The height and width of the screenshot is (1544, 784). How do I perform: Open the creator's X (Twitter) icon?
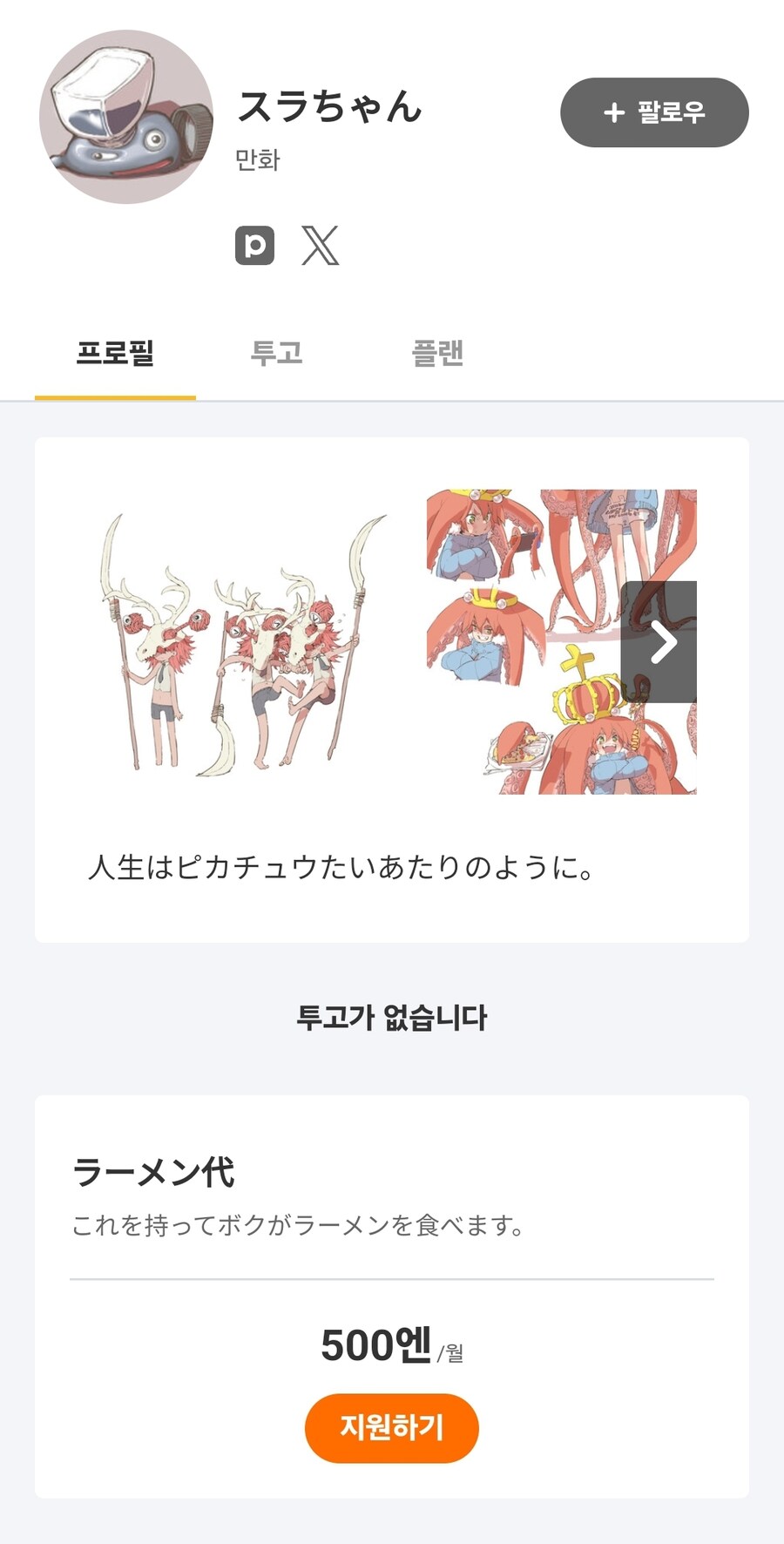pyautogui.click(x=321, y=245)
